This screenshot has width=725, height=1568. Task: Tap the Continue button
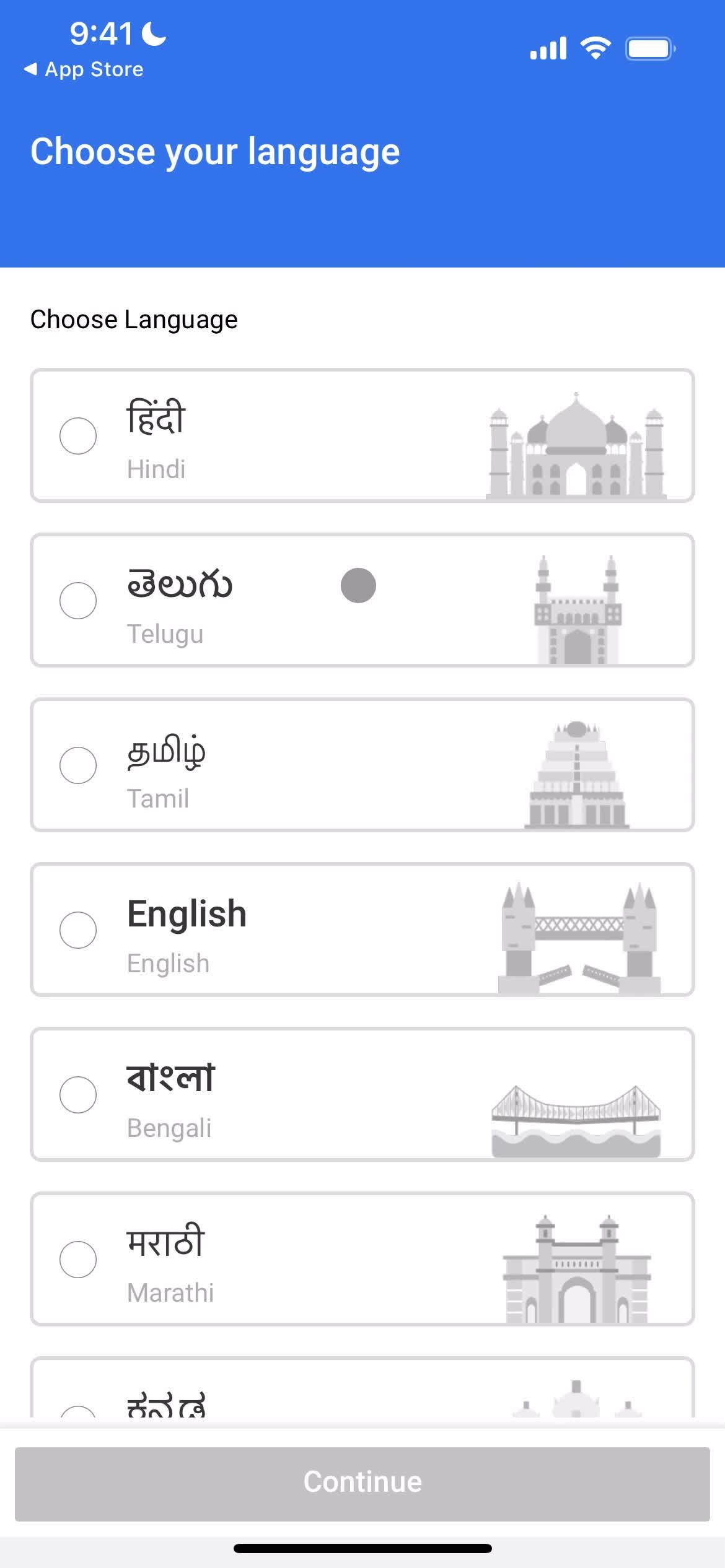click(x=362, y=1481)
